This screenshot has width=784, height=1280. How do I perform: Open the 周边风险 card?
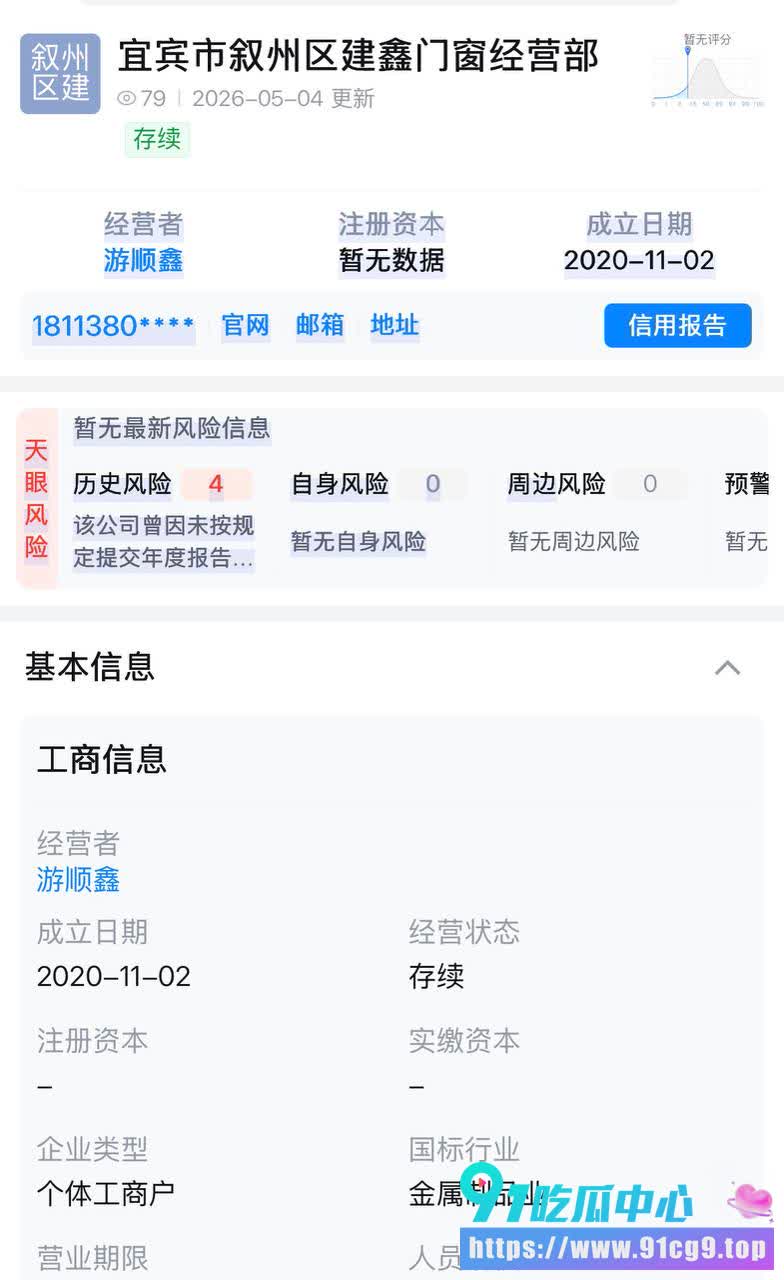tap(596, 512)
